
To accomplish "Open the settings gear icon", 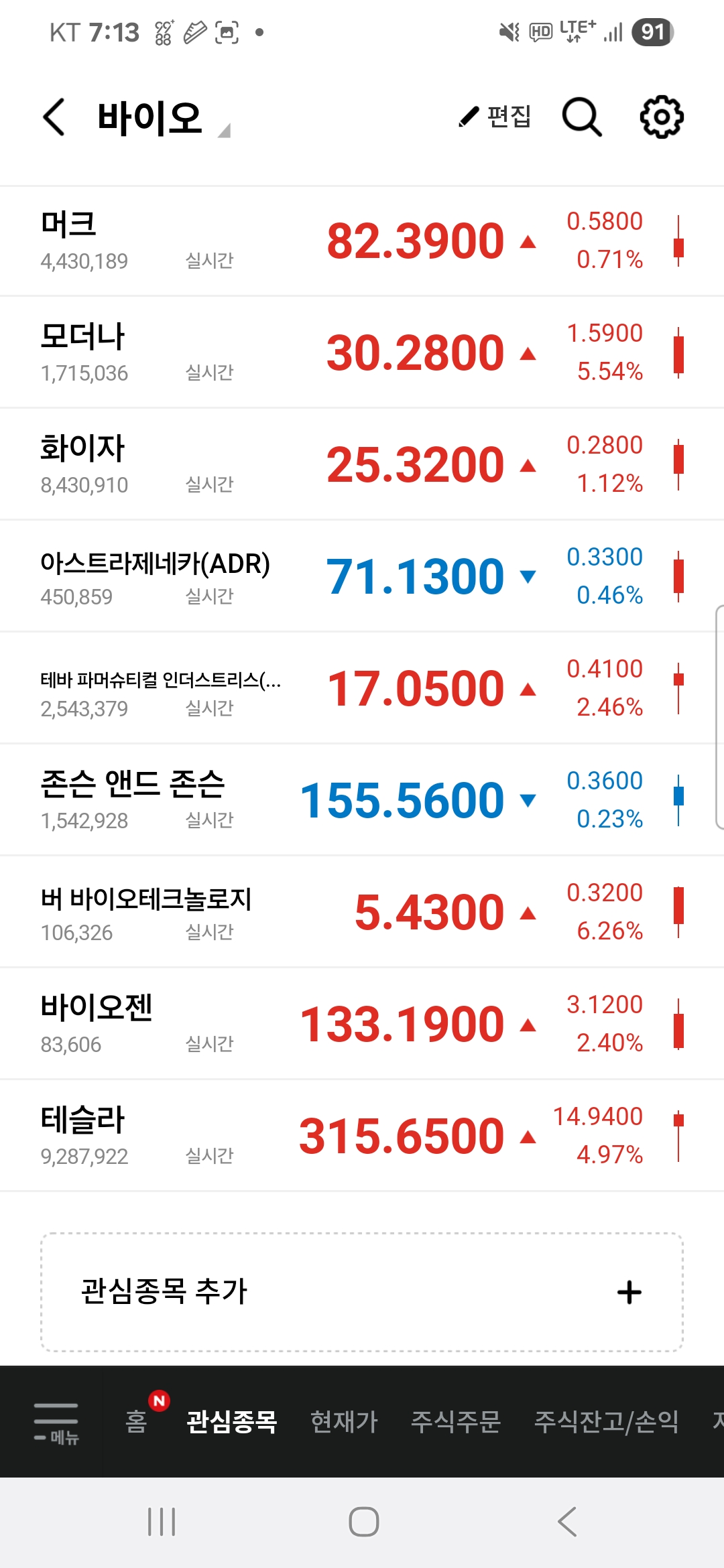I will [662, 117].
